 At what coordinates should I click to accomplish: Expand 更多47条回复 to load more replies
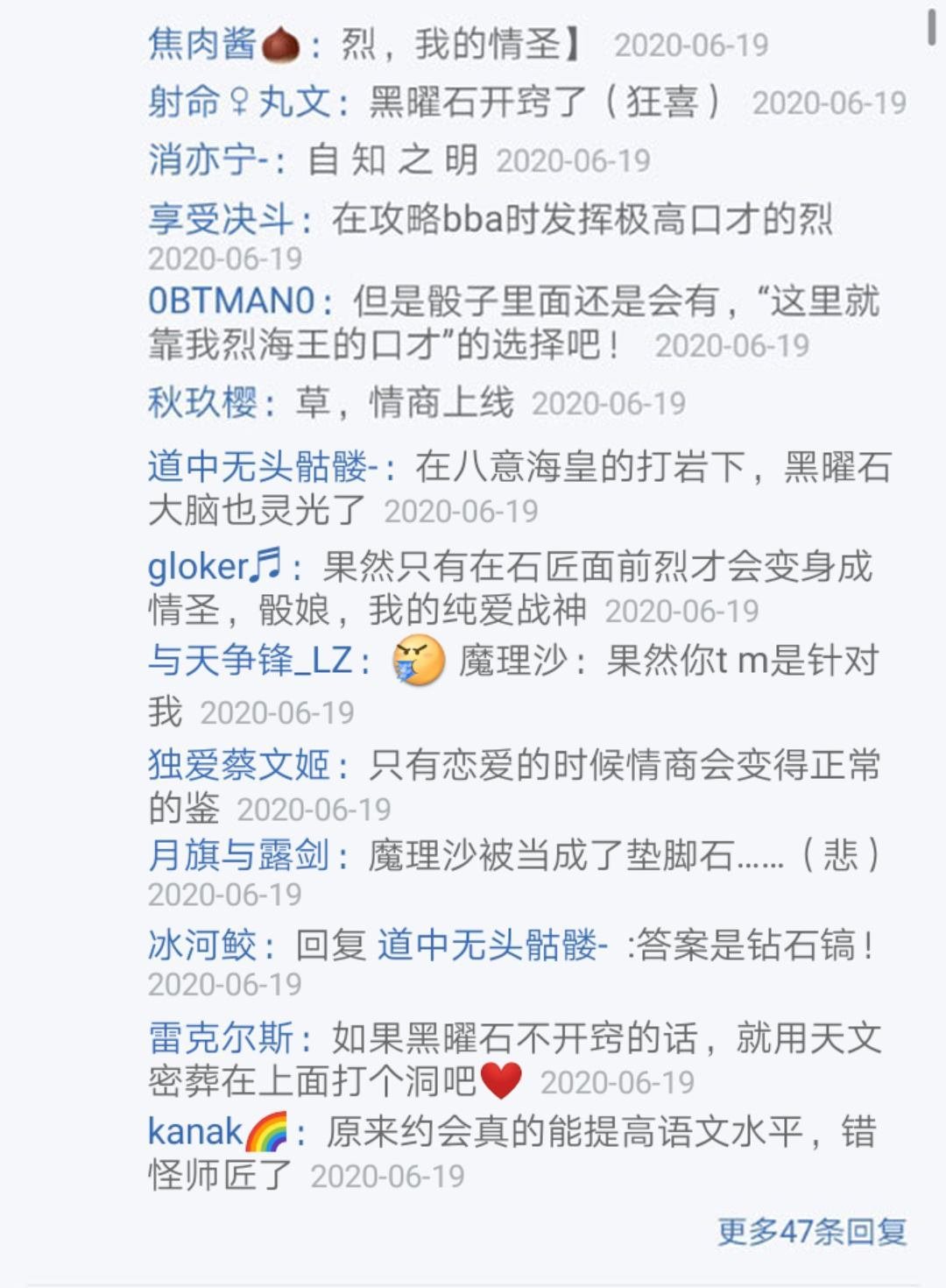(x=811, y=1231)
